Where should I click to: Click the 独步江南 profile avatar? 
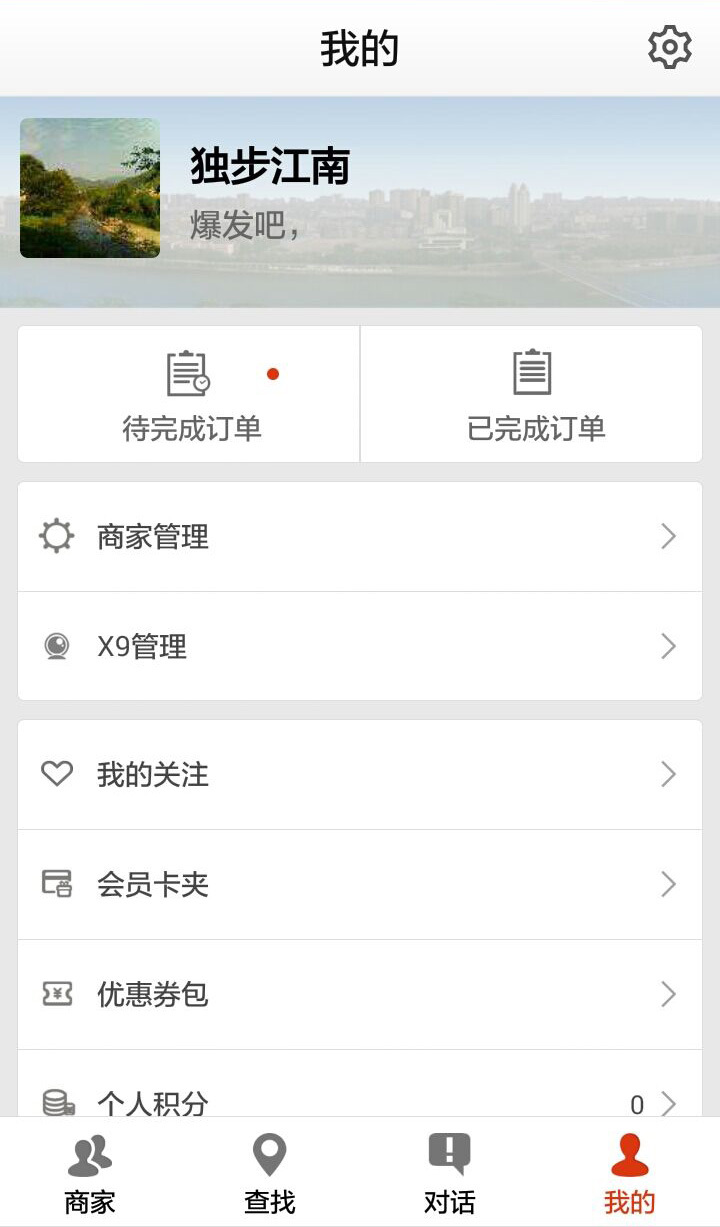coord(89,186)
